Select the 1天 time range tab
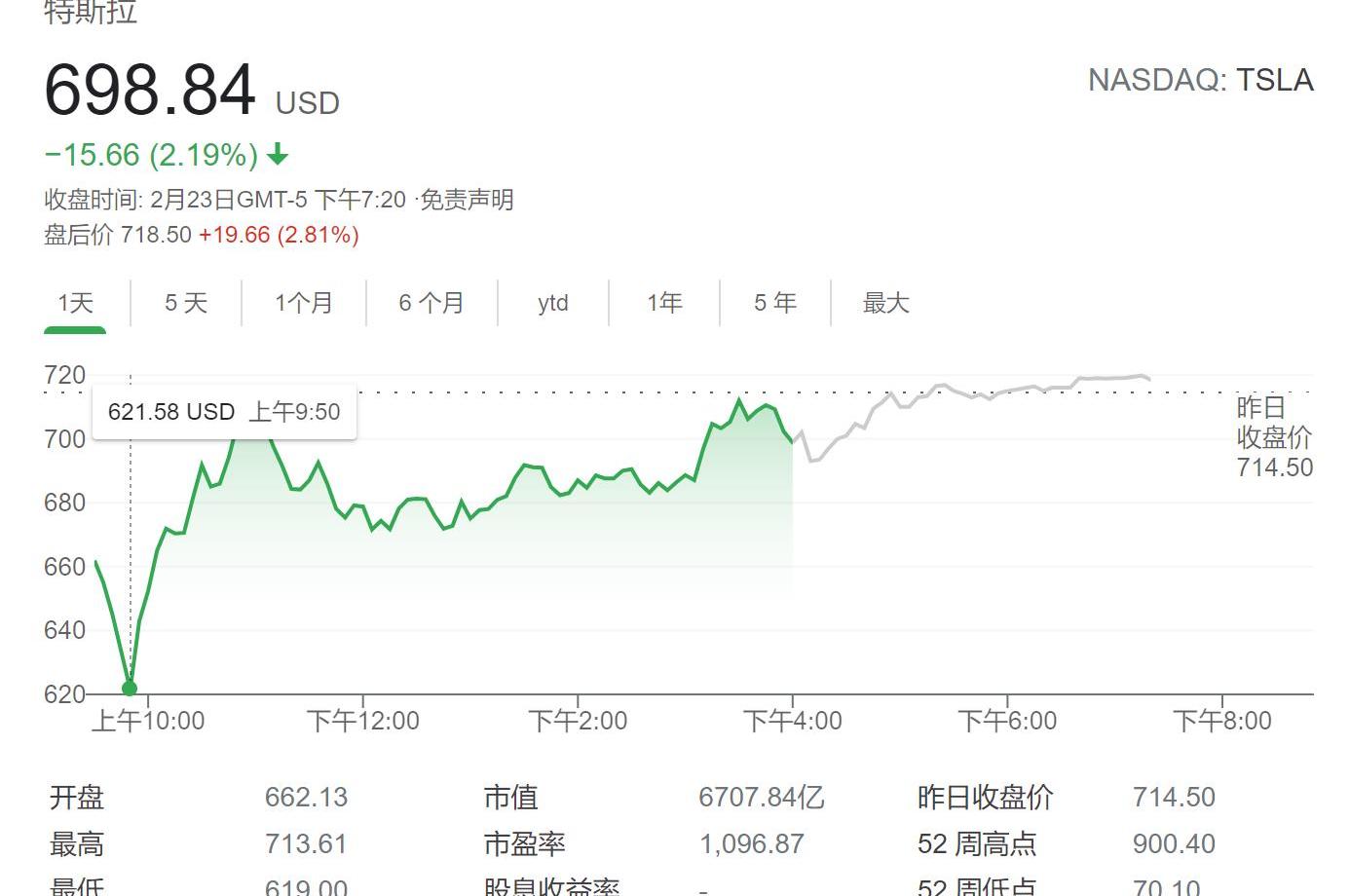This screenshot has width=1350, height=896. coord(75,303)
